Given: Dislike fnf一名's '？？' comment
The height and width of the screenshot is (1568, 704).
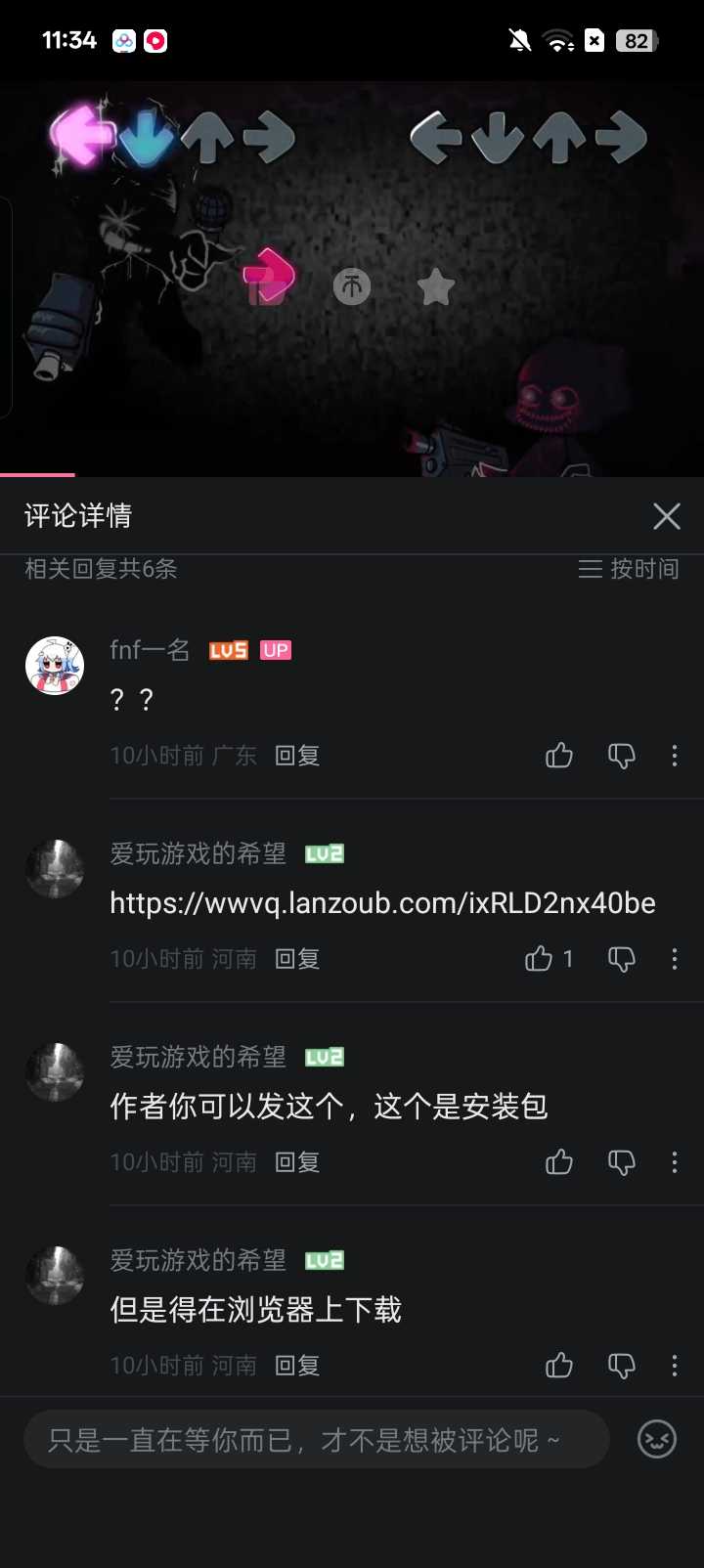Looking at the screenshot, I should pos(622,756).
